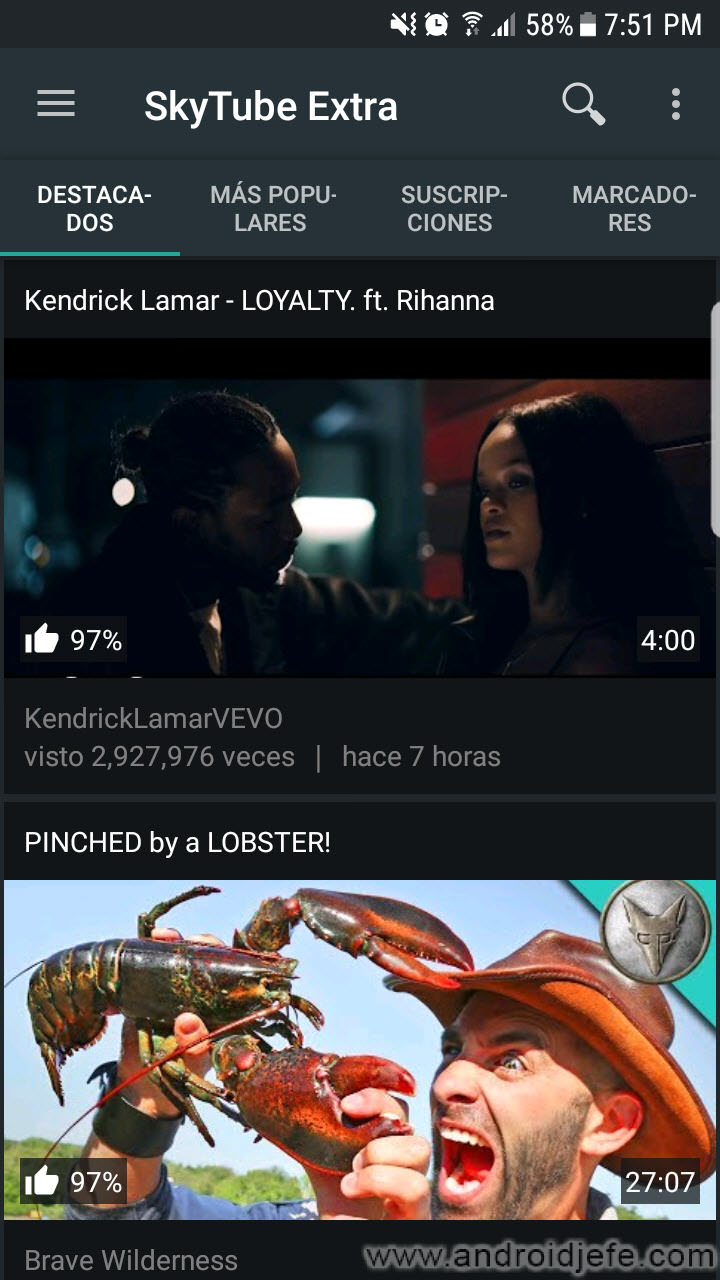Viewport: 720px width, 1280px height.
Task: Open the Brave Wilderness channel
Action: [x=131, y=1260]
